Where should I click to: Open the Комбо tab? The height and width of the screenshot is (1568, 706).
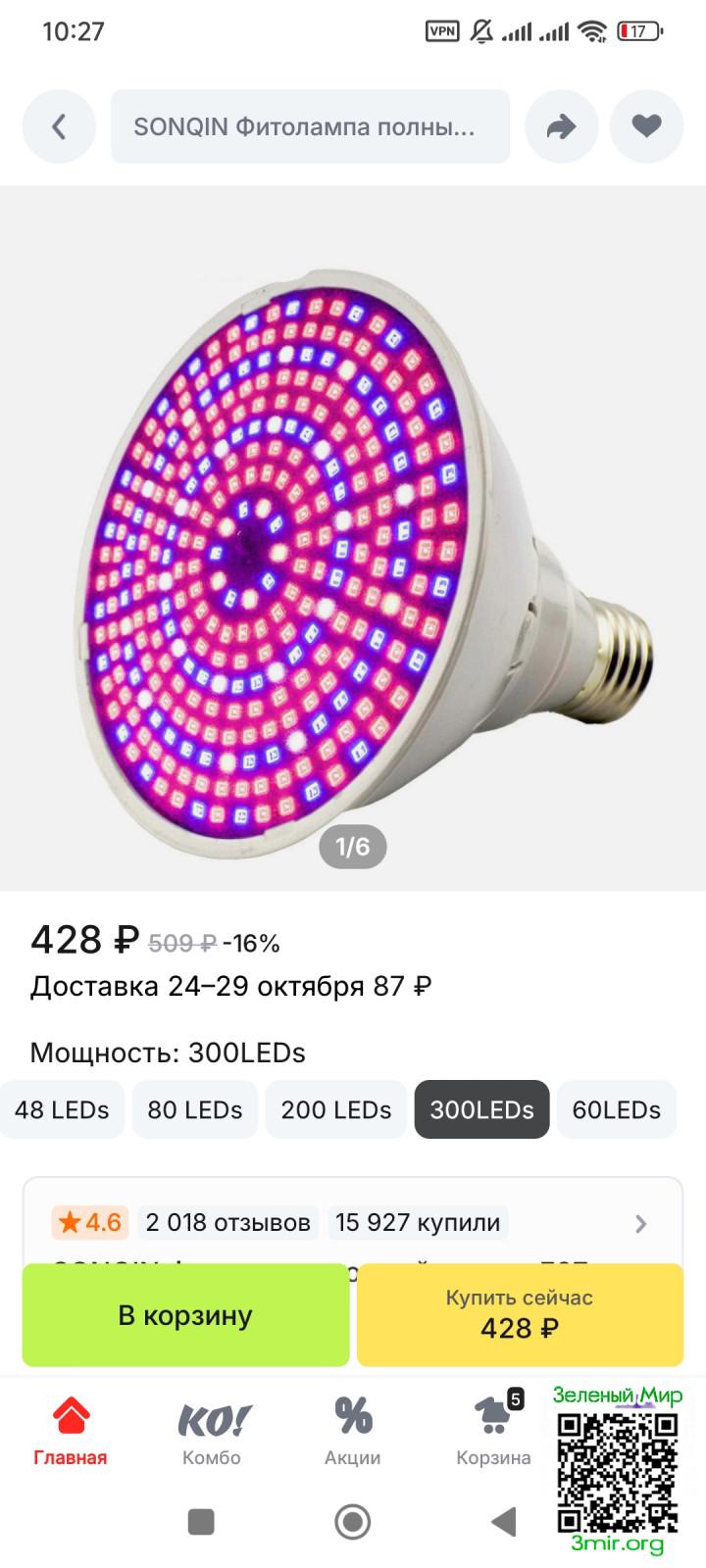pos(212,1431)
